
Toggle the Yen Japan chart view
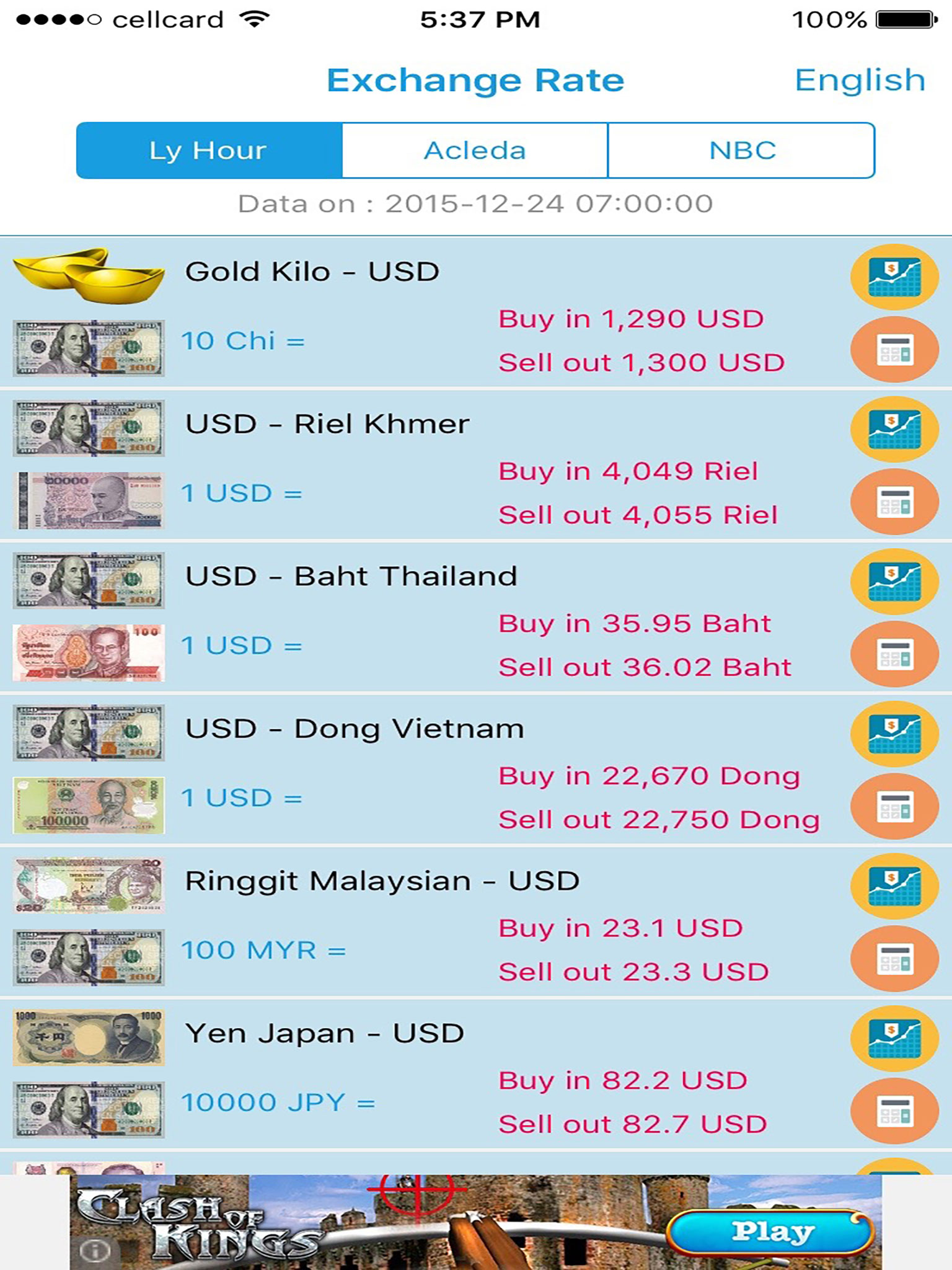(x=894, y=1037)
